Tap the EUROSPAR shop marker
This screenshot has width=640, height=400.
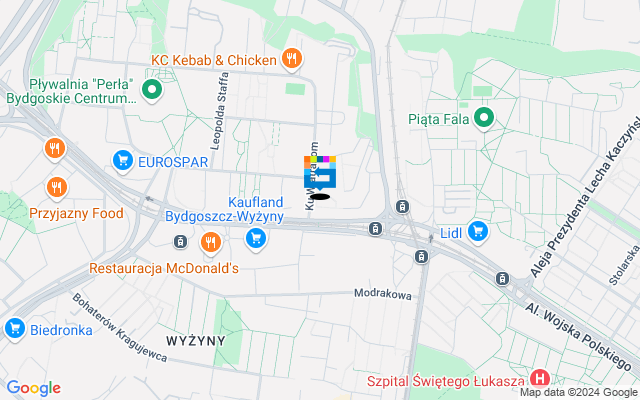pos(124,160)
